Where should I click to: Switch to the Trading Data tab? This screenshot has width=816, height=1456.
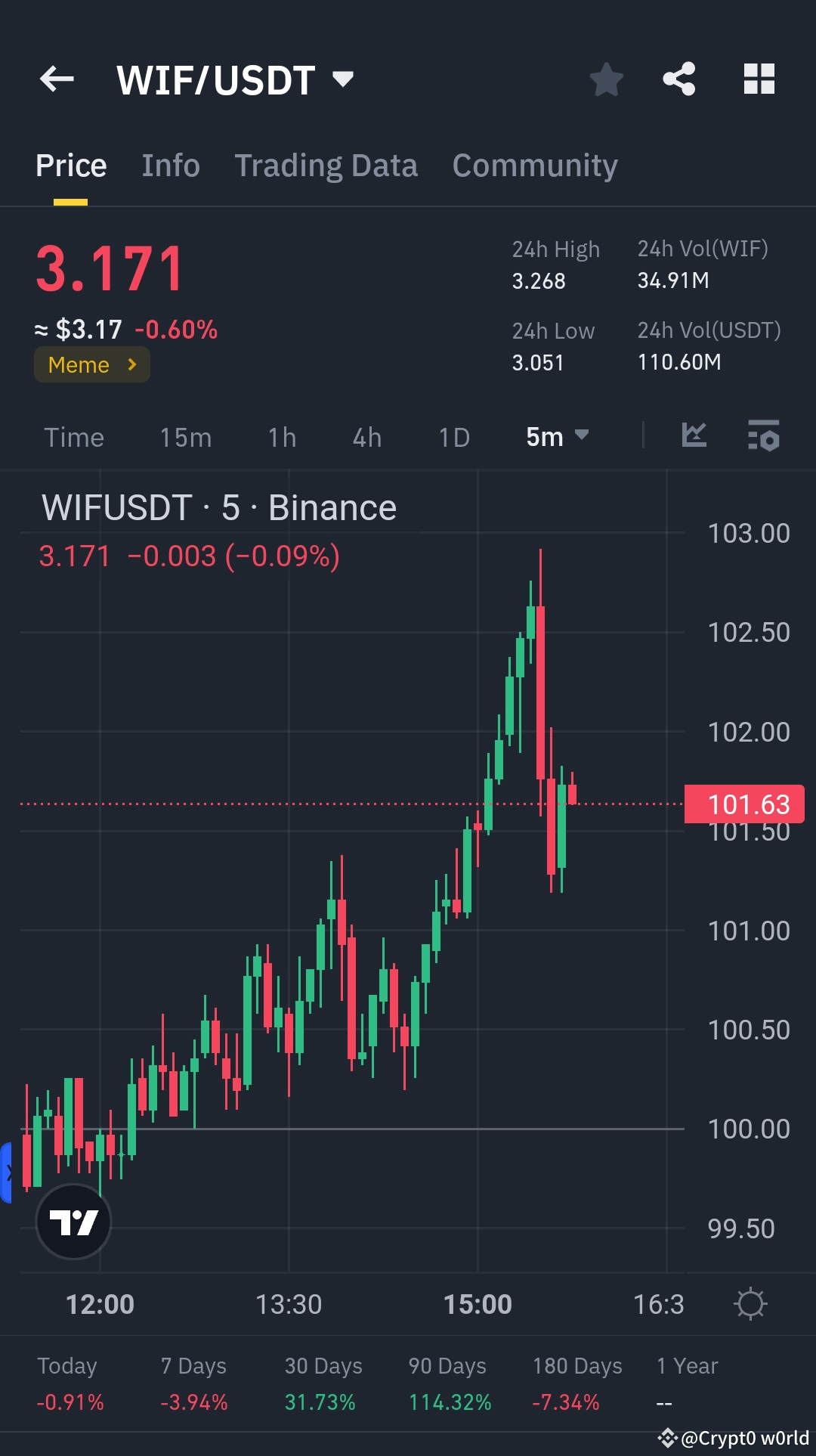(x=326, y=165)
